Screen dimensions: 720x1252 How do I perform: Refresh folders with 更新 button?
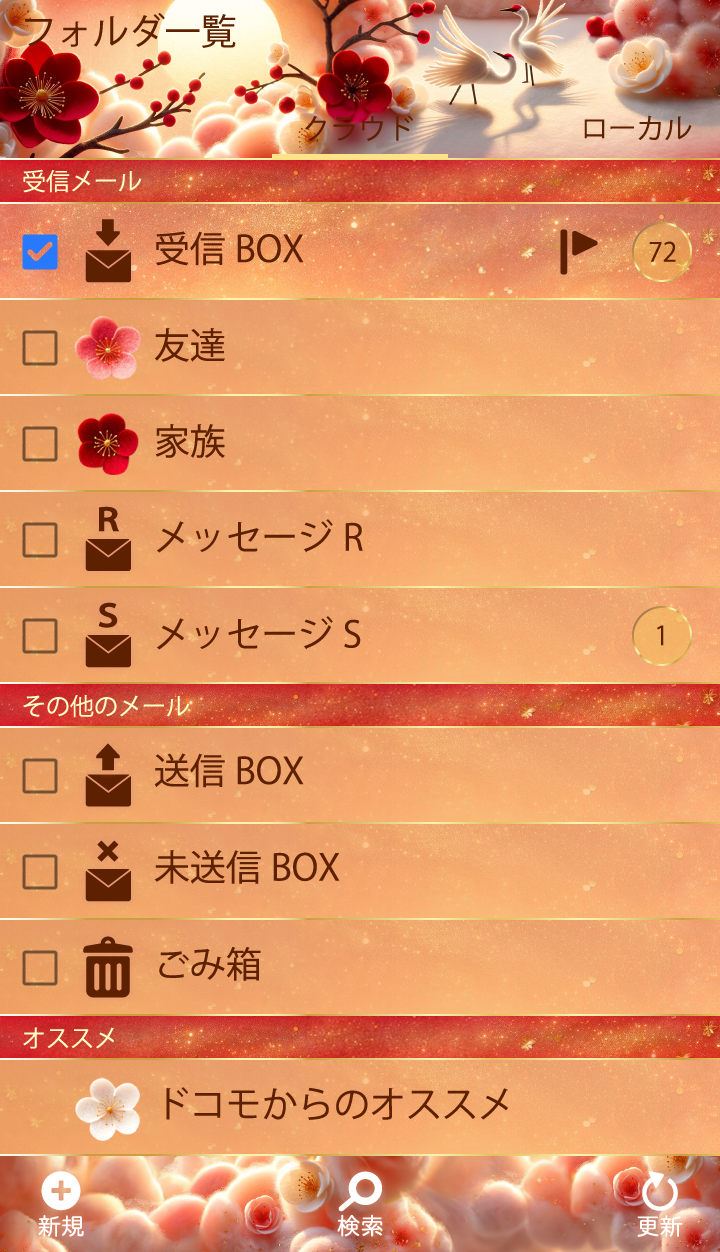659,1206
